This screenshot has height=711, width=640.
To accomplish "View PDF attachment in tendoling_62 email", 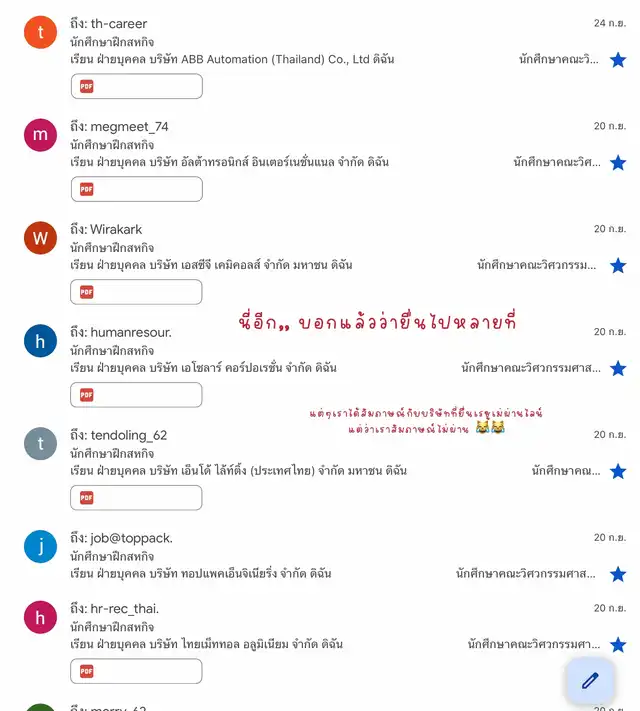I will [x=136, y=497].
